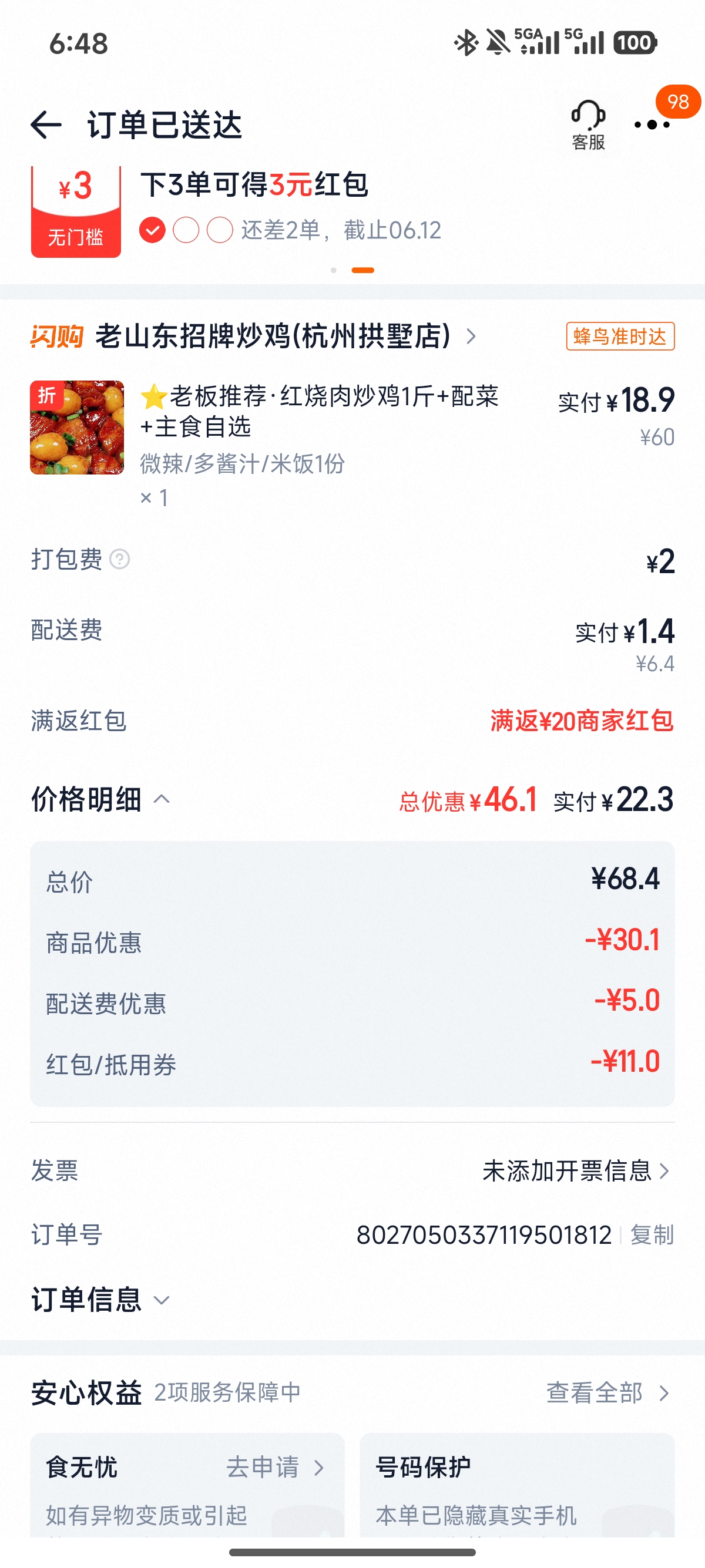Open the three-dot overflow menu
The image size is (705, 1568).
tap(652, 126)
